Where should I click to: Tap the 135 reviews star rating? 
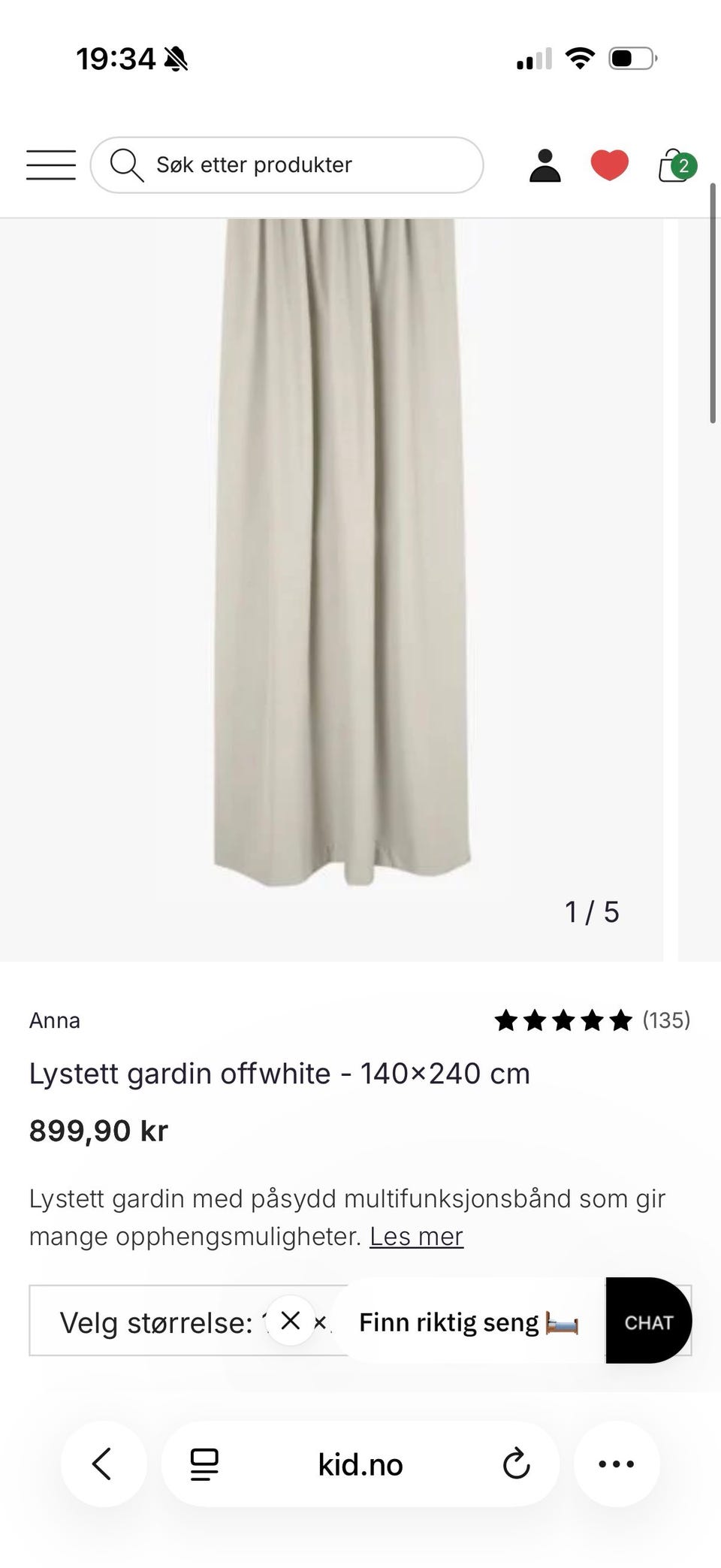pos(592,1020)
